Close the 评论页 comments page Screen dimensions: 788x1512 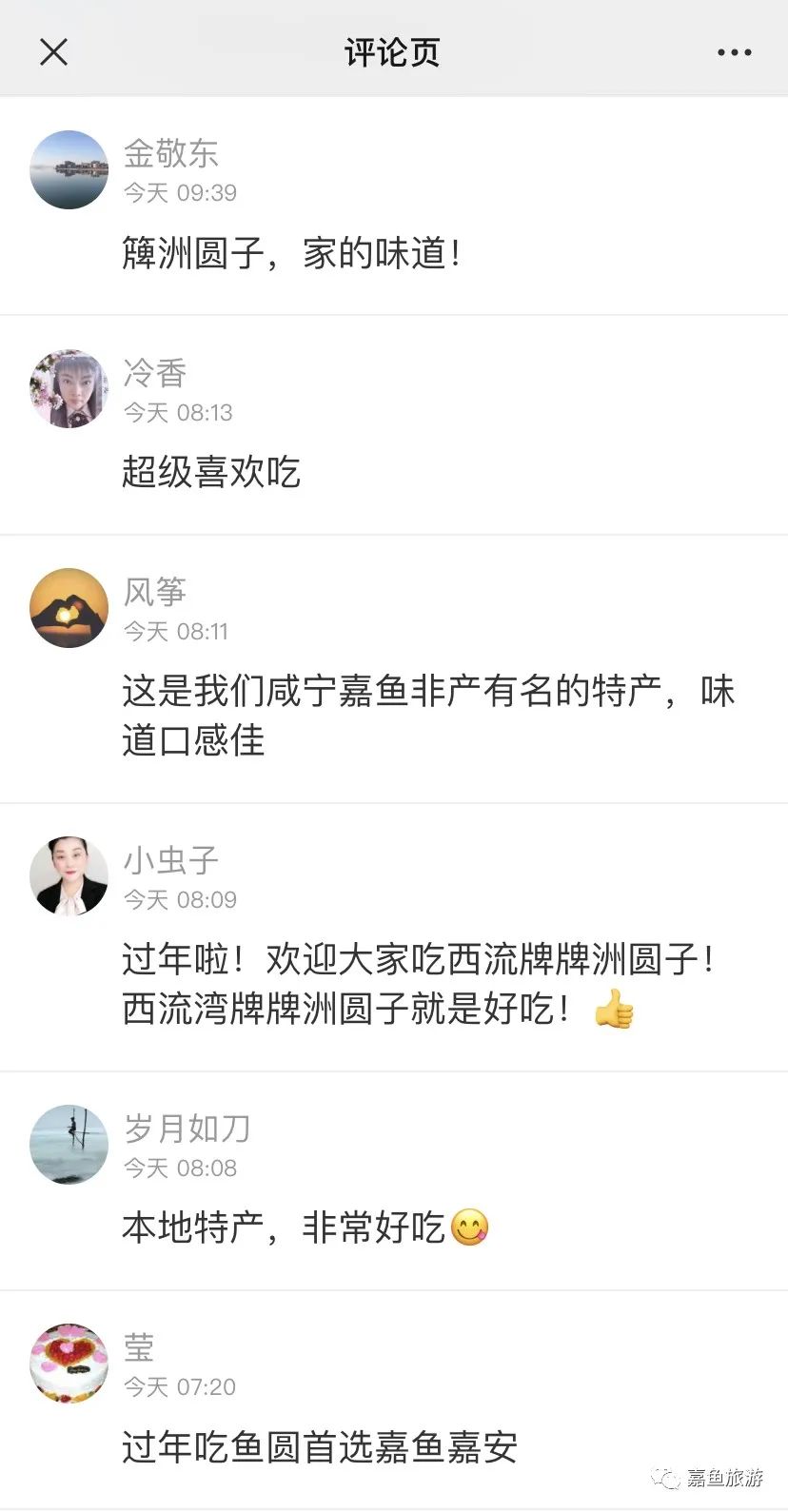click(54, 52)
